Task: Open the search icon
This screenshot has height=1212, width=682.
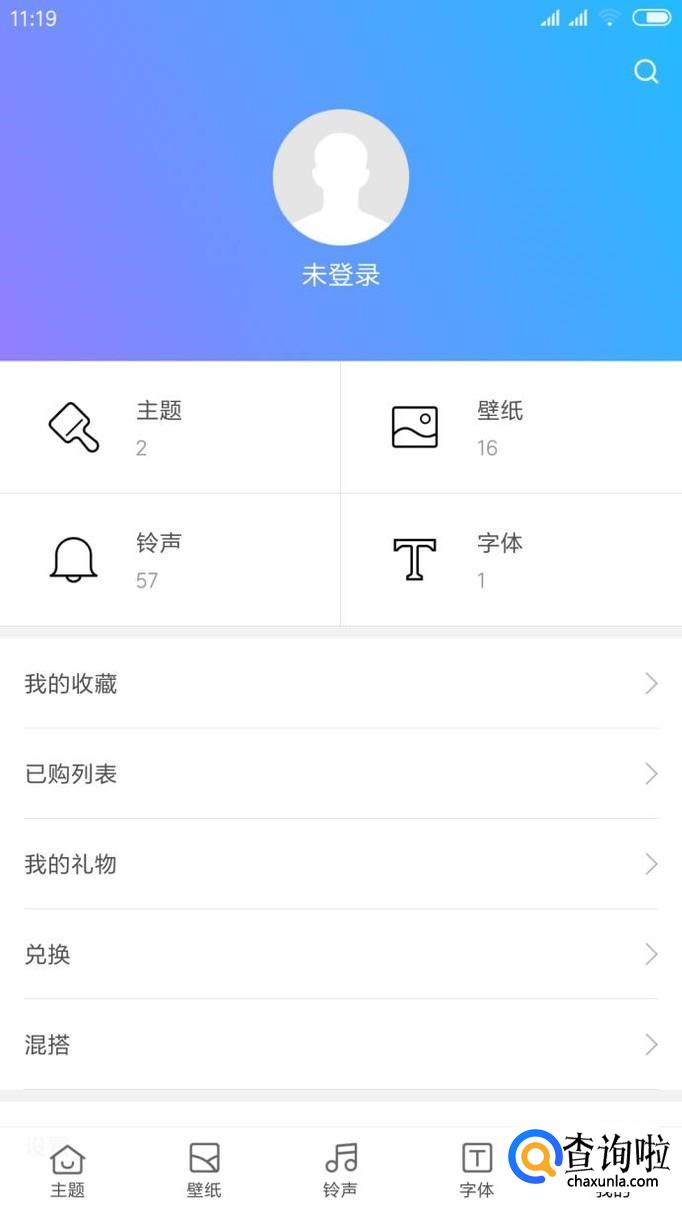Action: click(x=647, y=72)
